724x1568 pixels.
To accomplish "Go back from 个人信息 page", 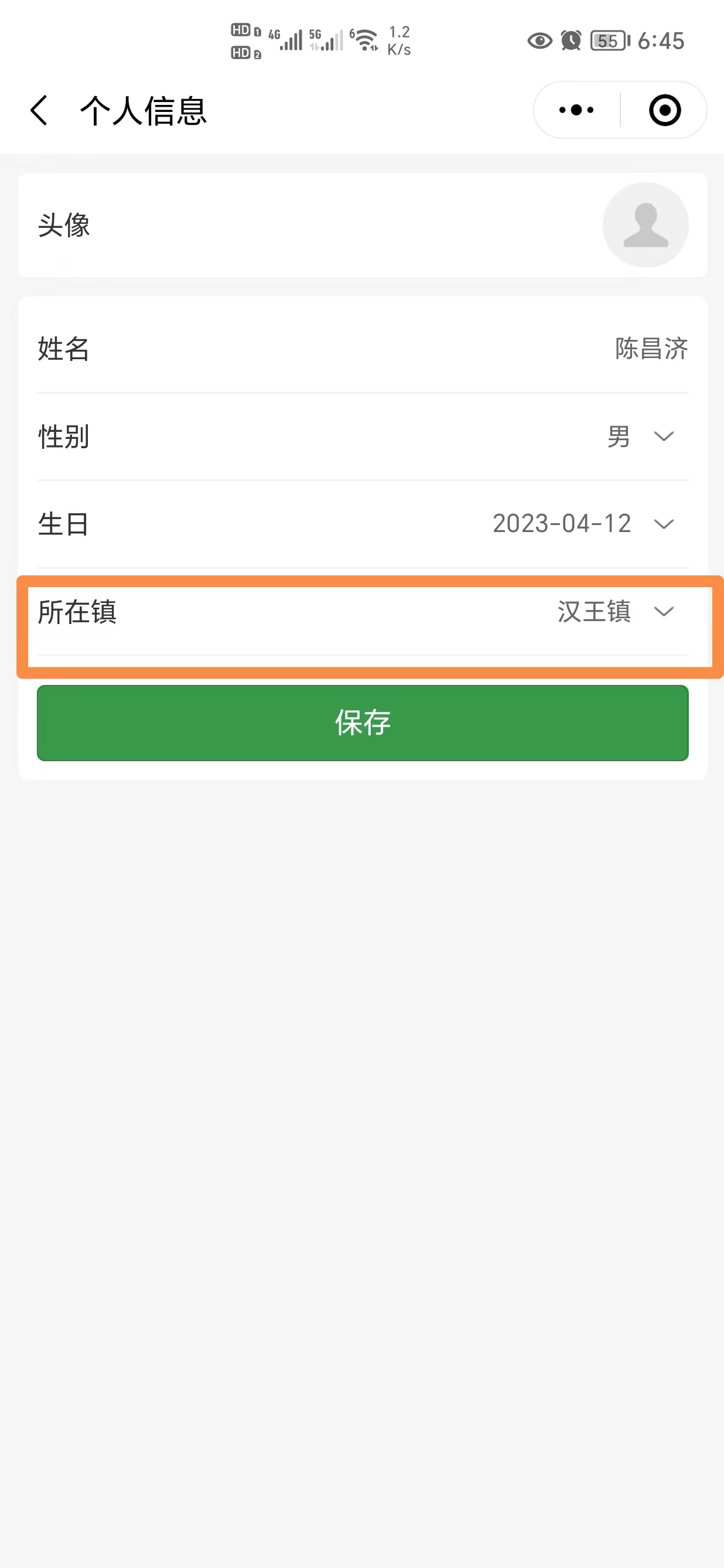I will coord(39,110).
